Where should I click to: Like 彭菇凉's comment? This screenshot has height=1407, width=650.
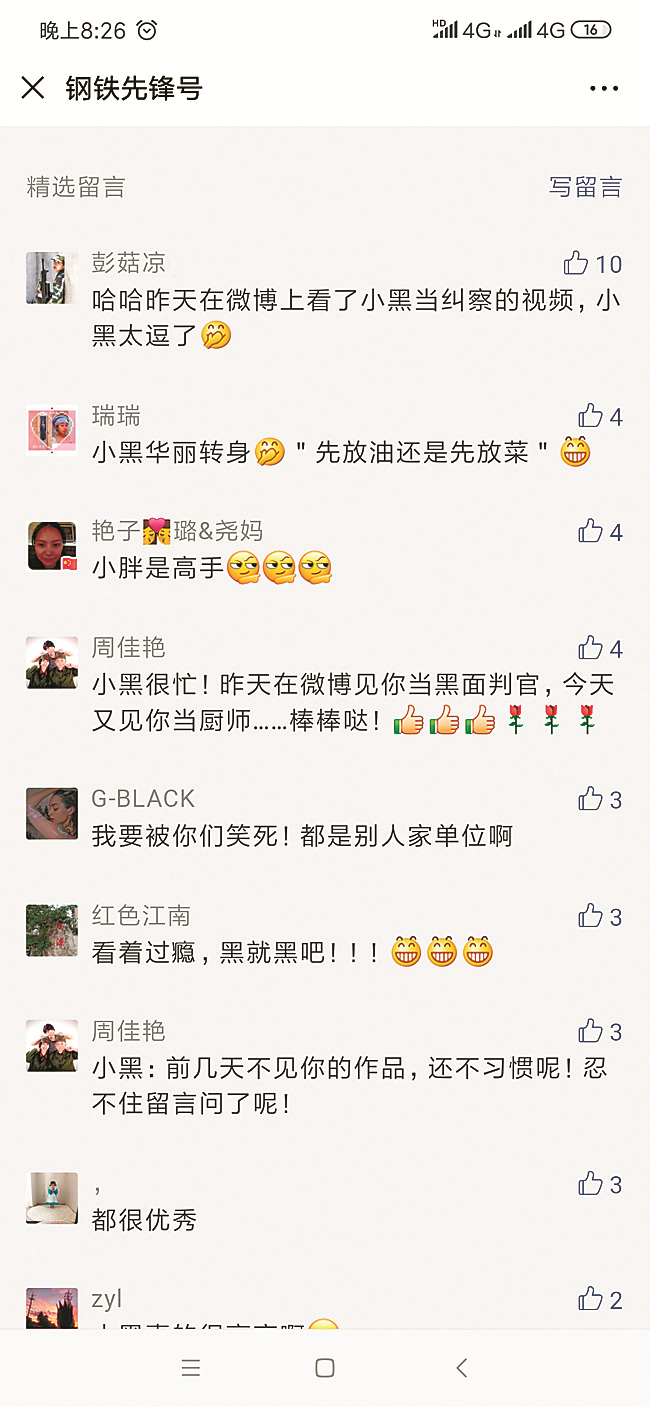577,264
